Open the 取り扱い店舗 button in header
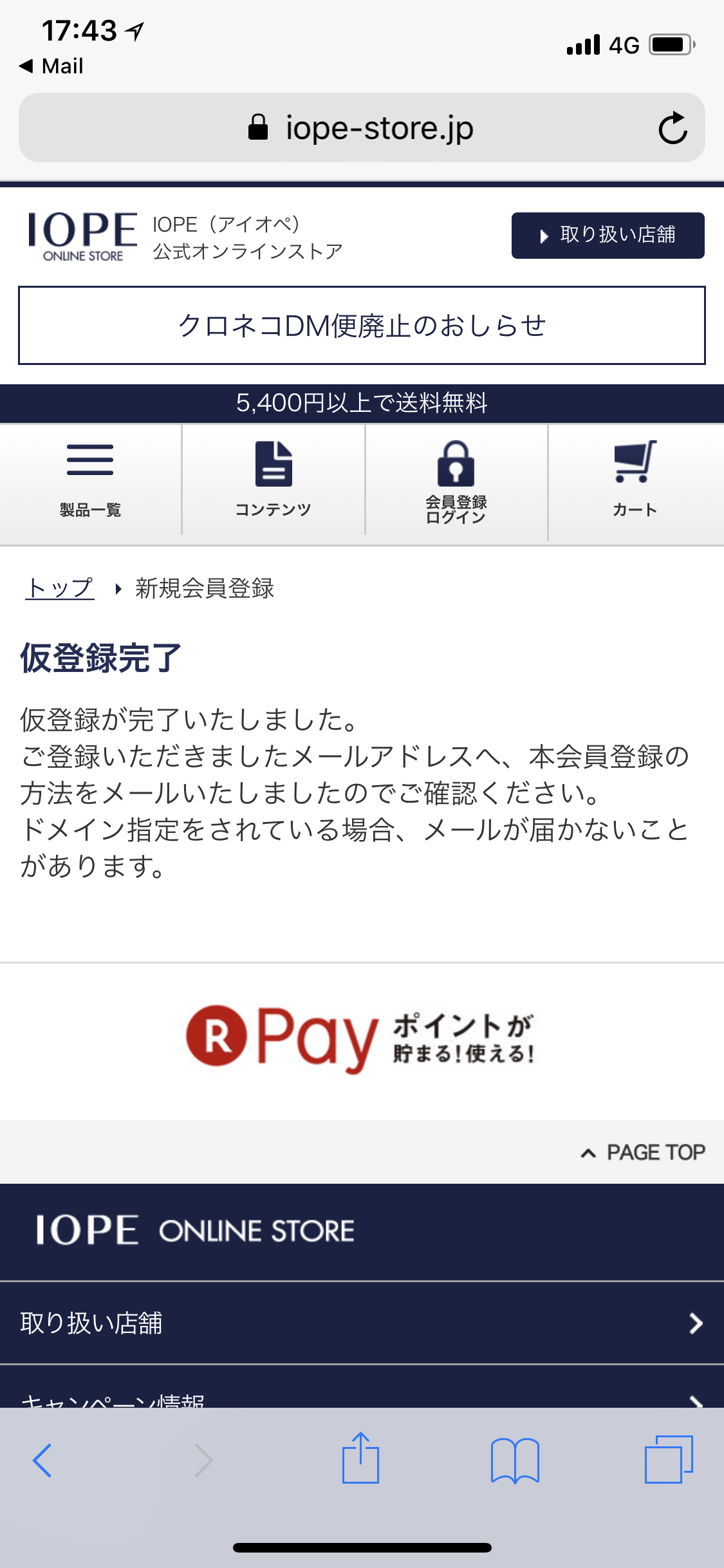The image size is (724, 1568). [608, 235]
